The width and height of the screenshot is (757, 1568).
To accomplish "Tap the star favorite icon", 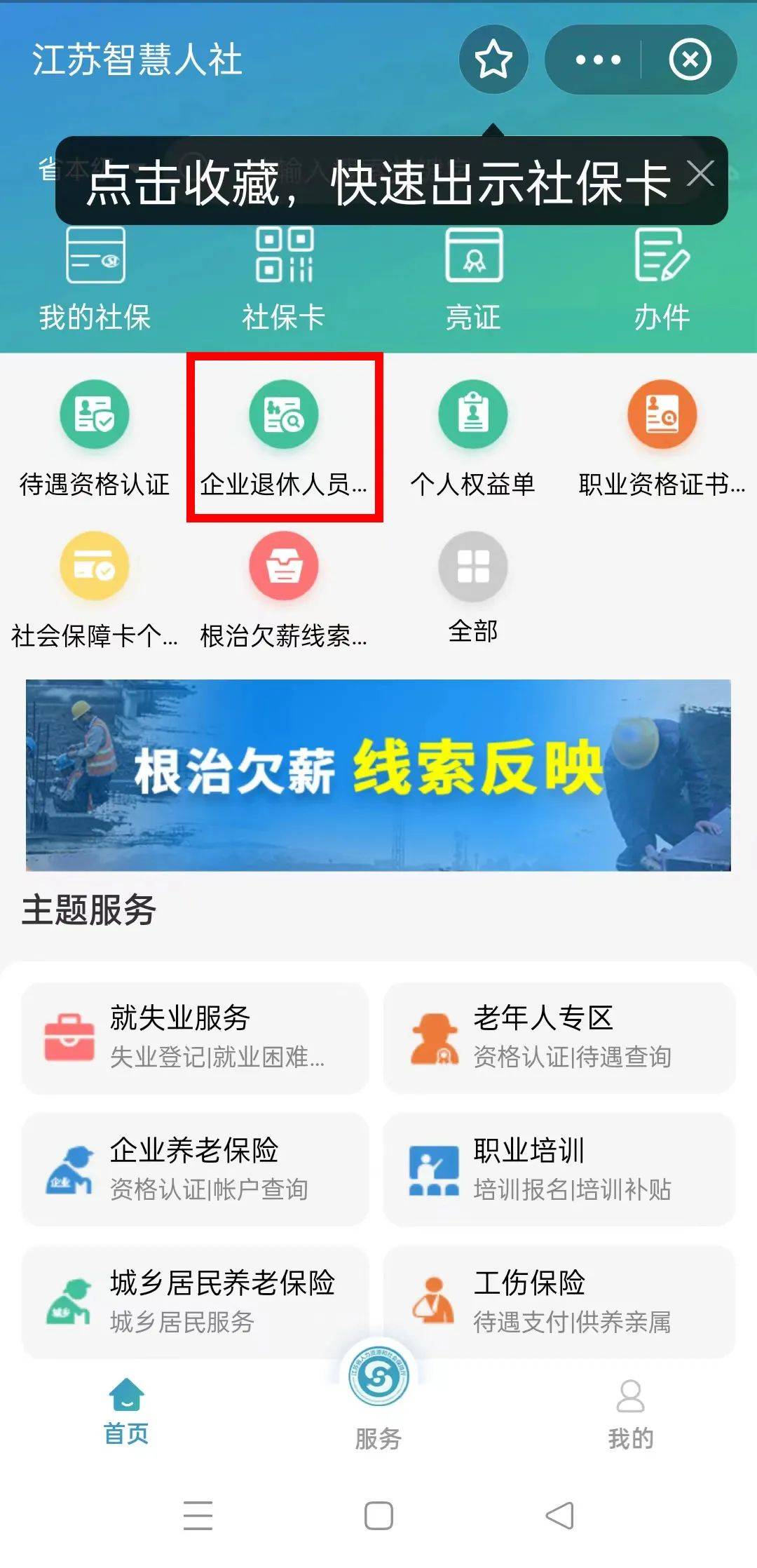I will 493,60.
